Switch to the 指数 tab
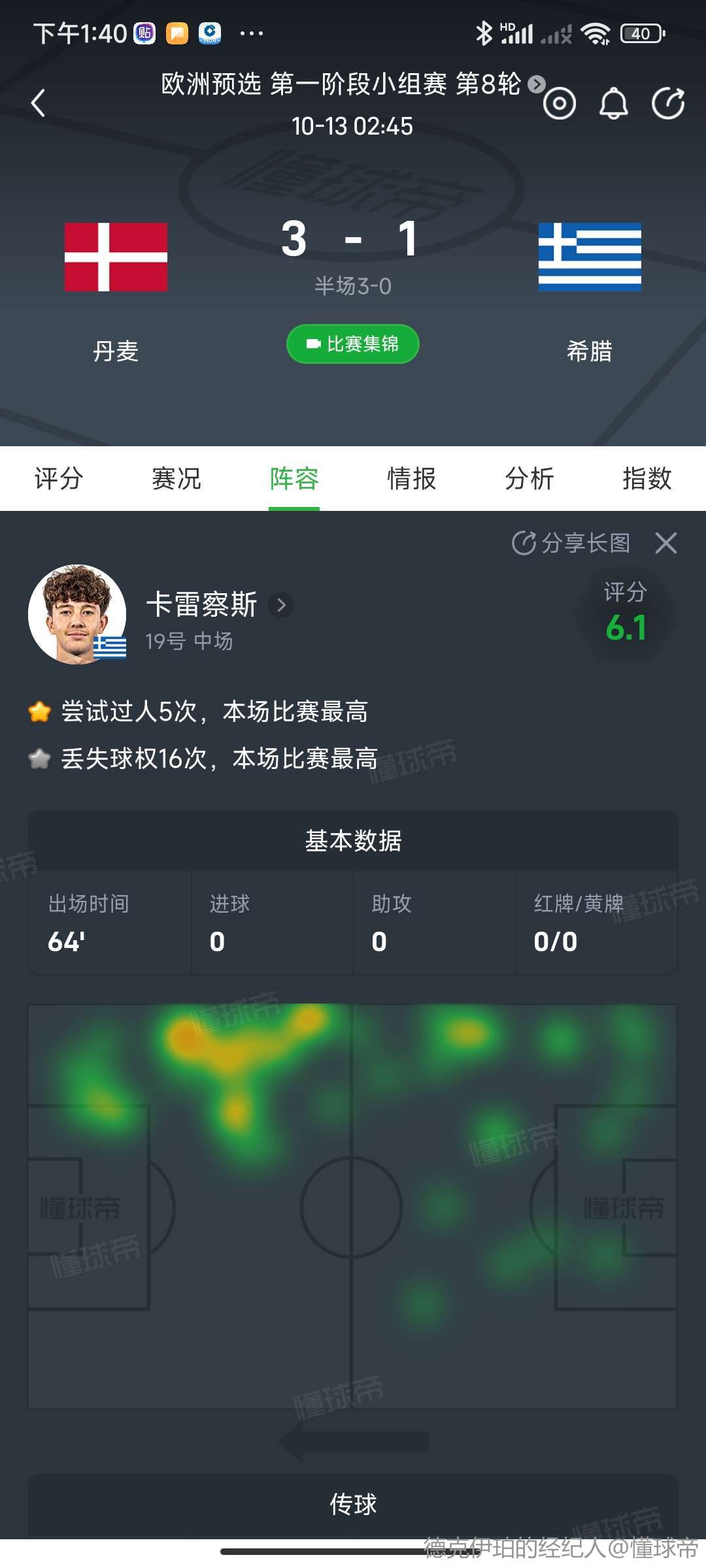The height and width of the screenshot is (1568, 706). coord(647,478)
